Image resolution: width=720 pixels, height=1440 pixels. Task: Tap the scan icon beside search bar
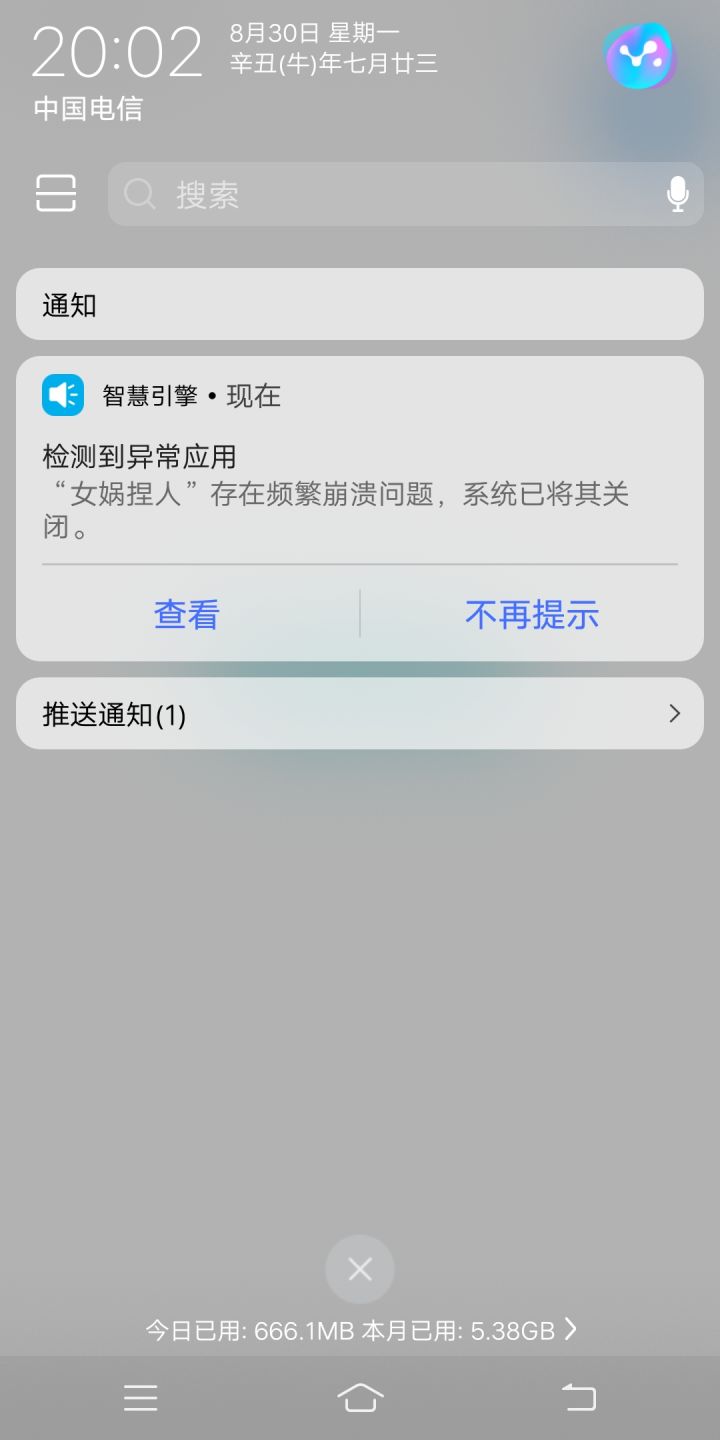(x=55, y=194)
